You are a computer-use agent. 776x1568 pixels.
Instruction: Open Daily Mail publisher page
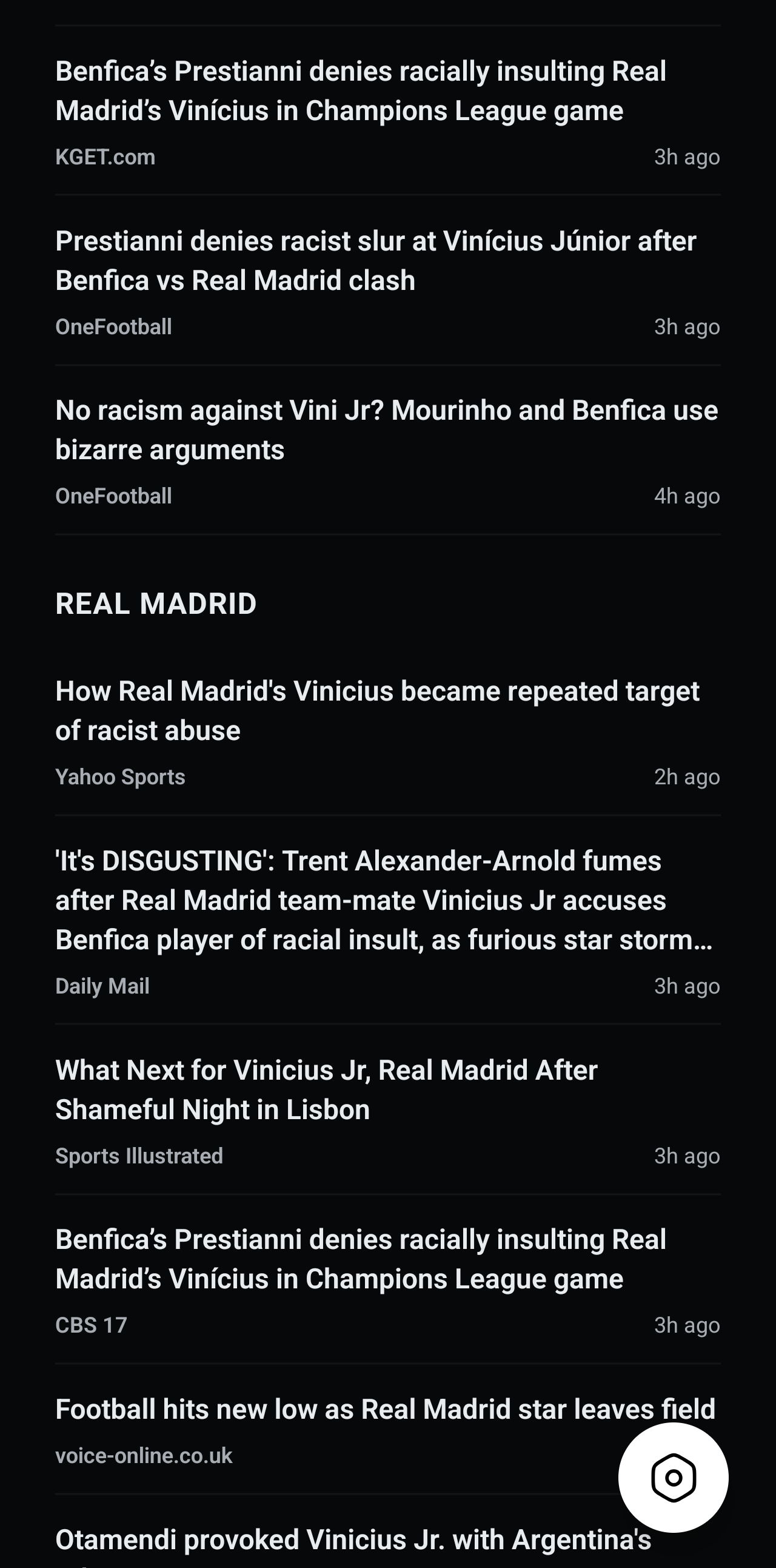pyautogui.click(x=103, y=986)
